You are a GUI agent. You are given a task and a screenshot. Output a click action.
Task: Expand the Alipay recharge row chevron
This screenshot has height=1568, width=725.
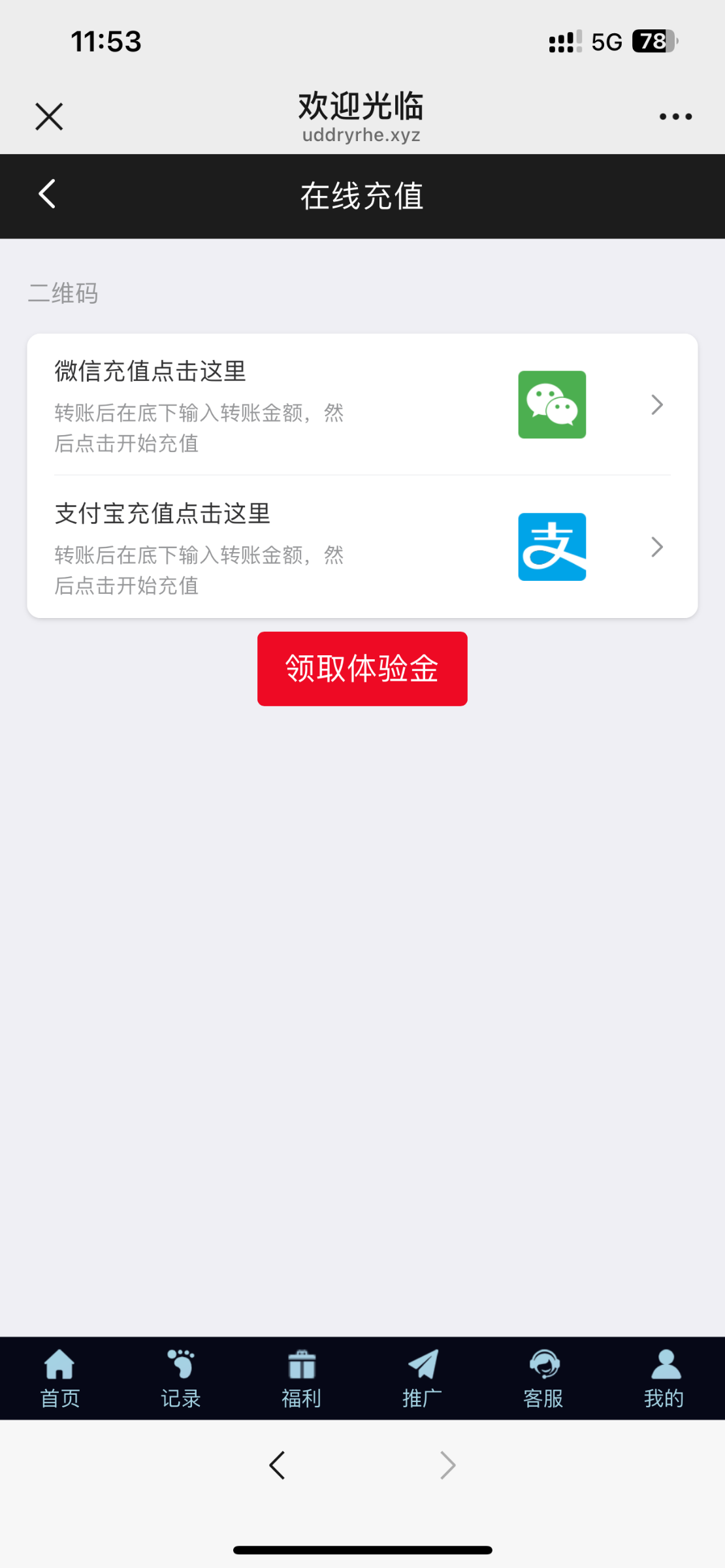tap(656, 546)
